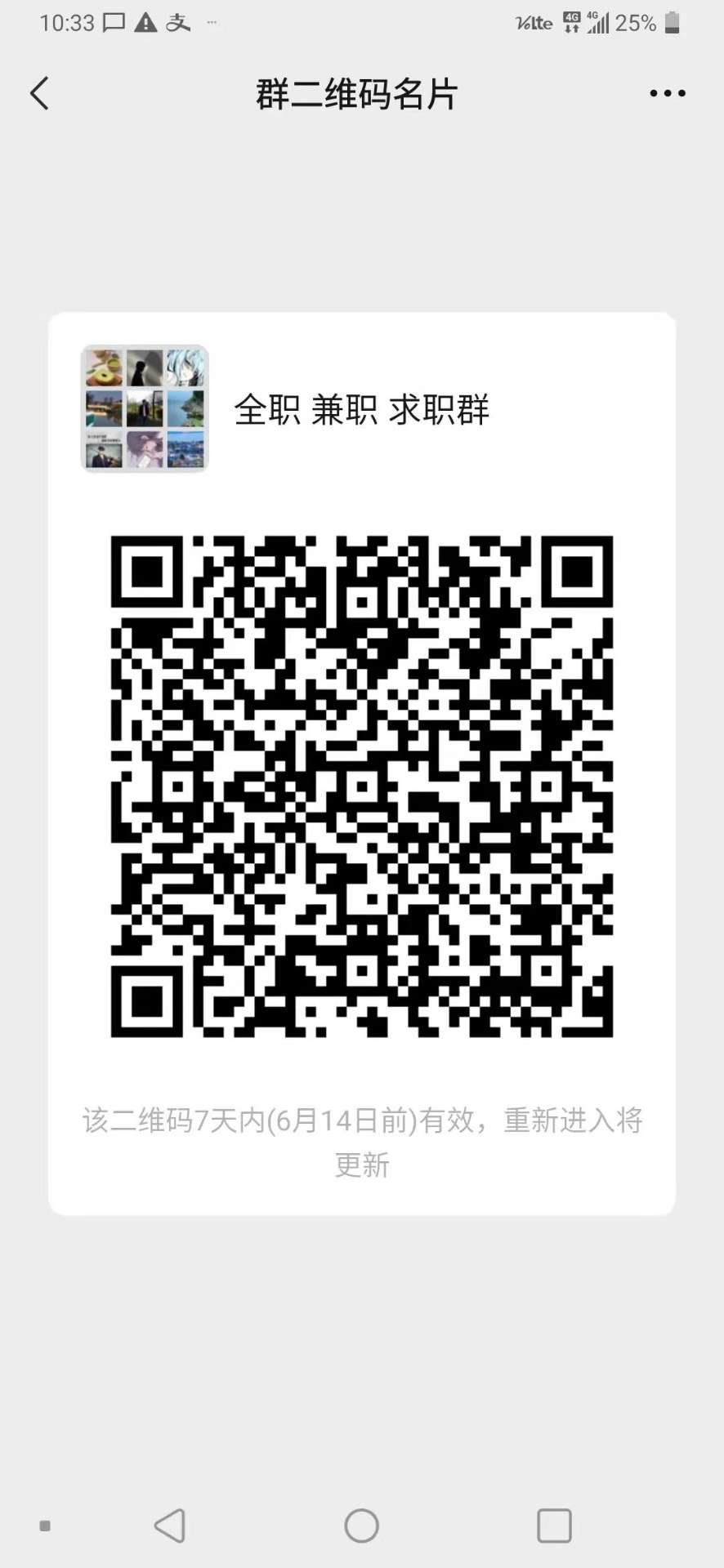Tap the system back navigation button
Screen dimensions: 724x1568
[x=170, y=1525]
